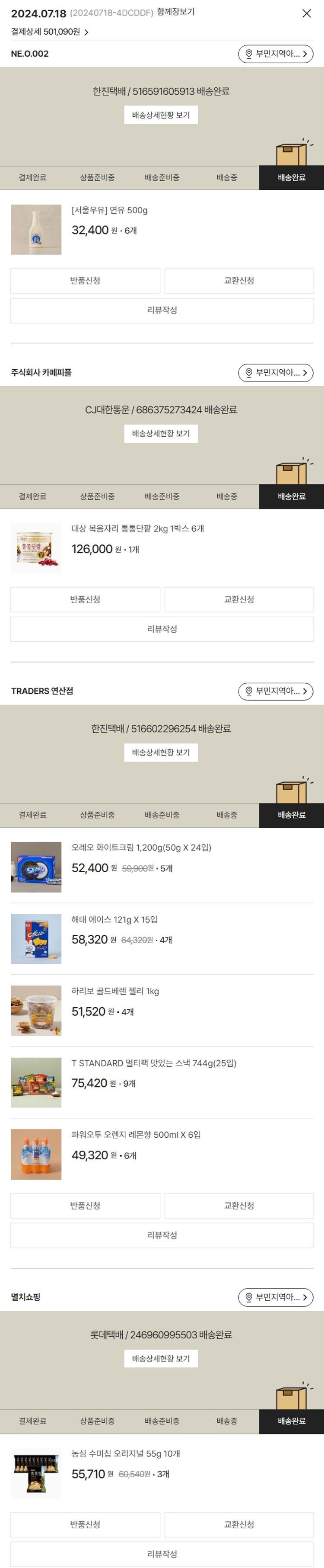Request exchange for TRADERS 연산점 order
The image size is (324, 1568).
coord(239,1206)
